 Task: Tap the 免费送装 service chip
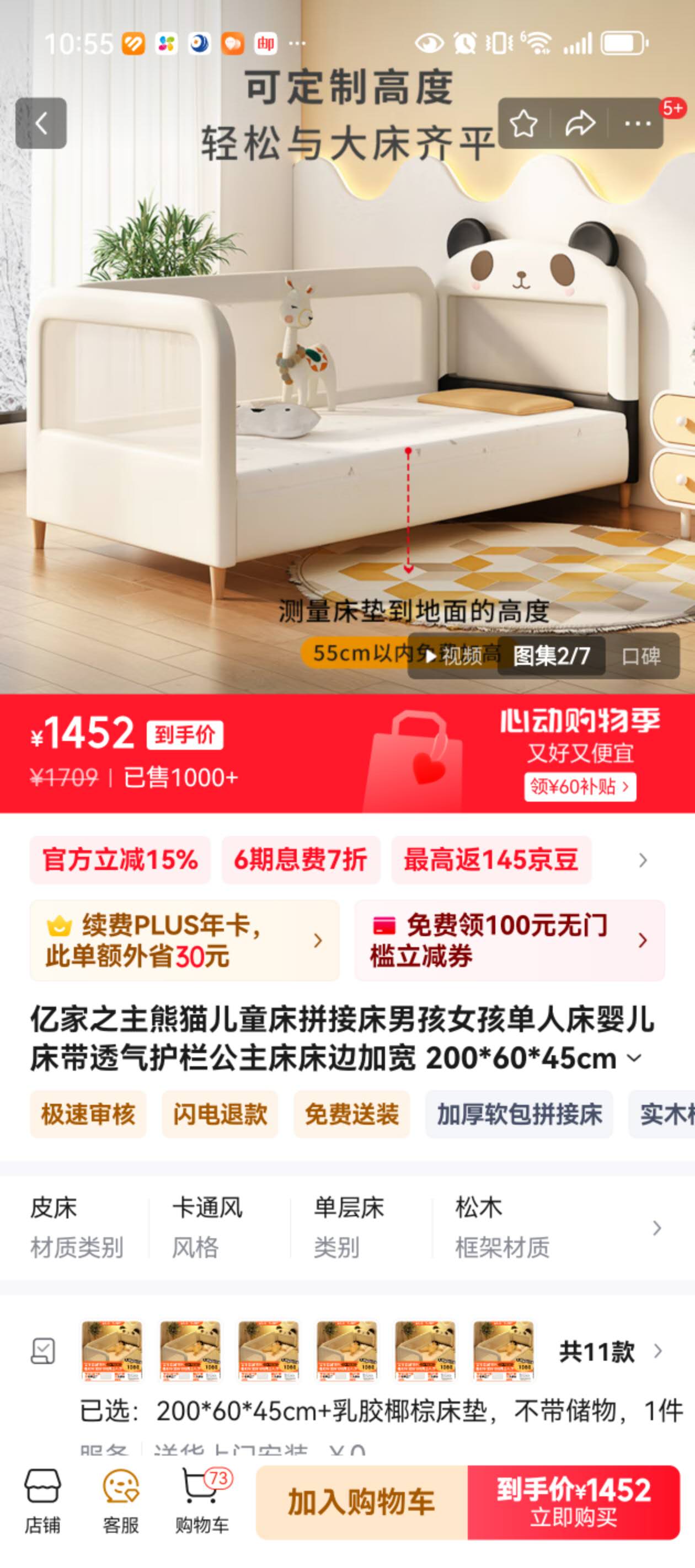(351, 1114)
